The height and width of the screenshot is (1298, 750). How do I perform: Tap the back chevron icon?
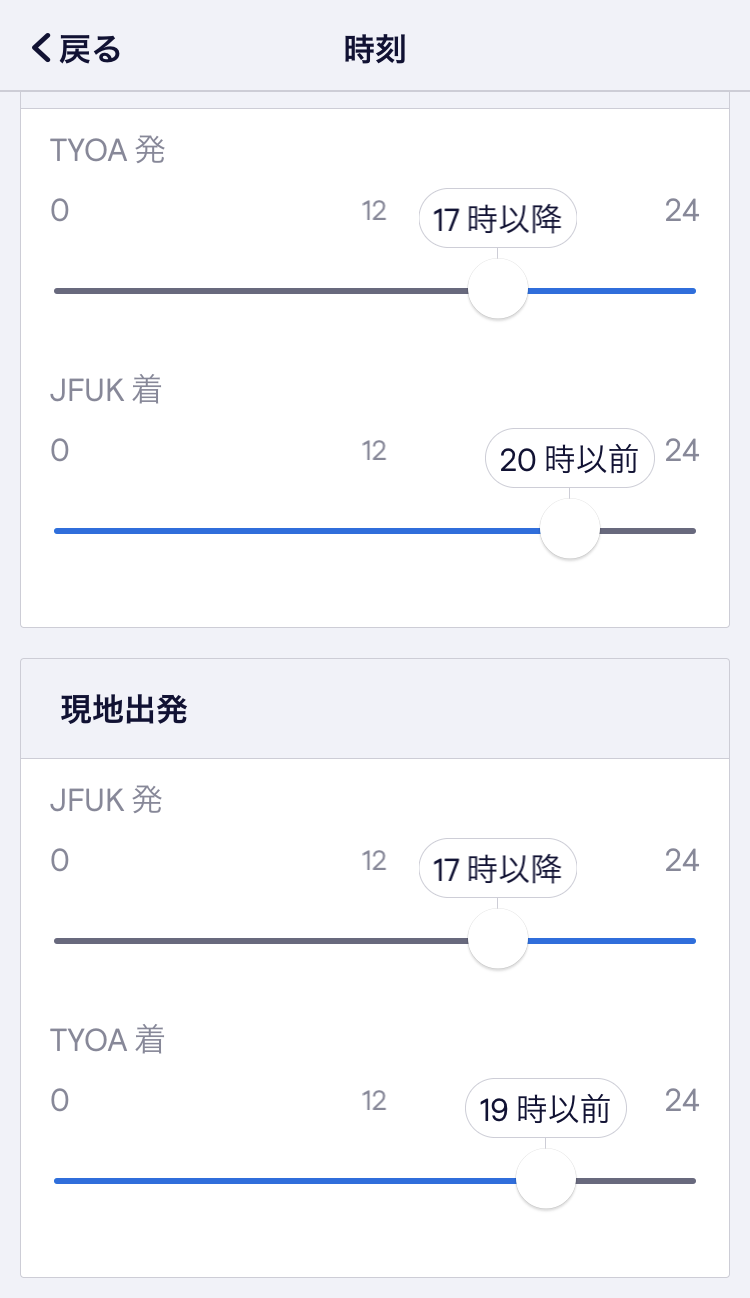(40, 47)
